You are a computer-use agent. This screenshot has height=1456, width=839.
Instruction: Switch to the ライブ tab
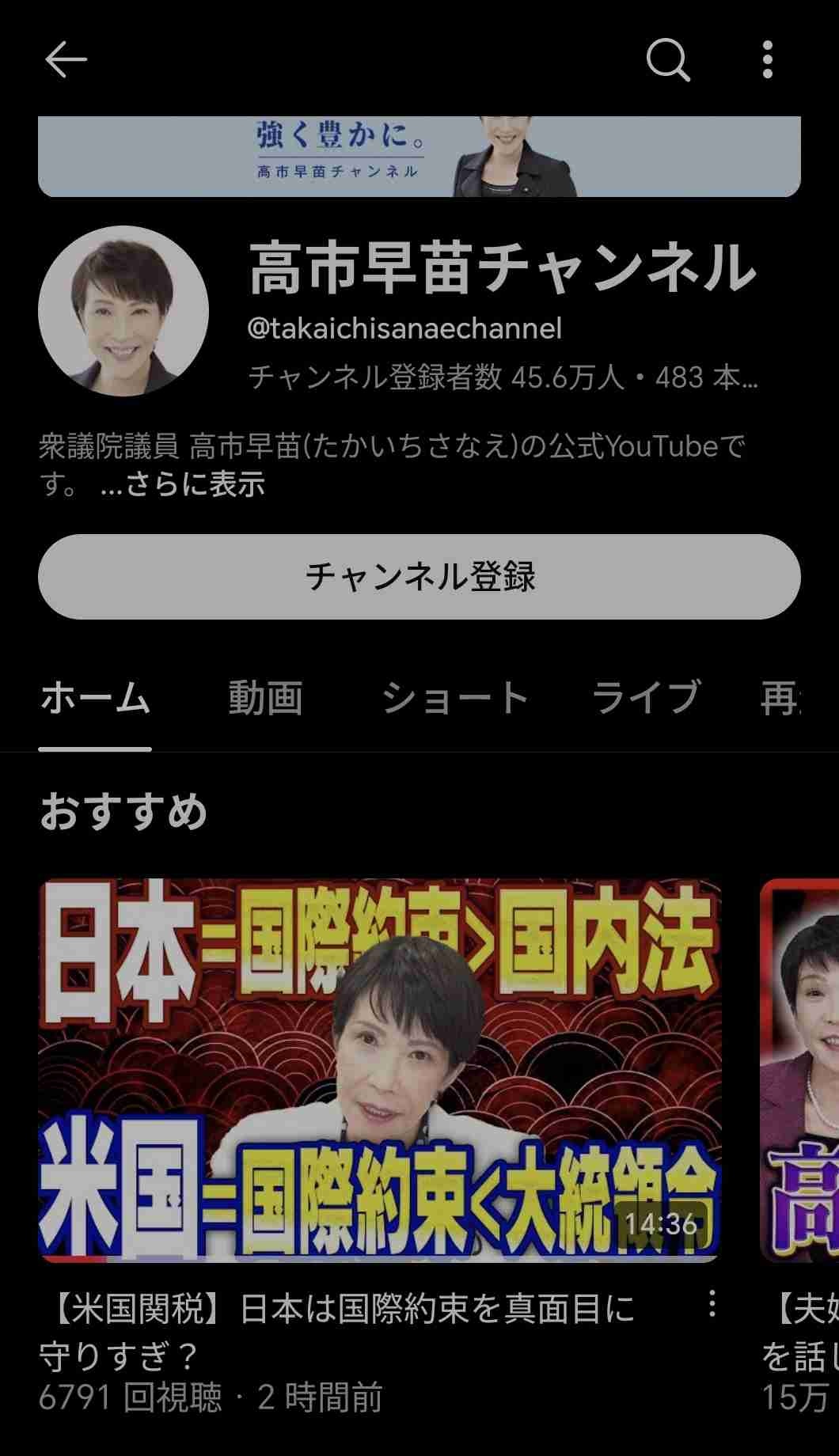[646, 698]
